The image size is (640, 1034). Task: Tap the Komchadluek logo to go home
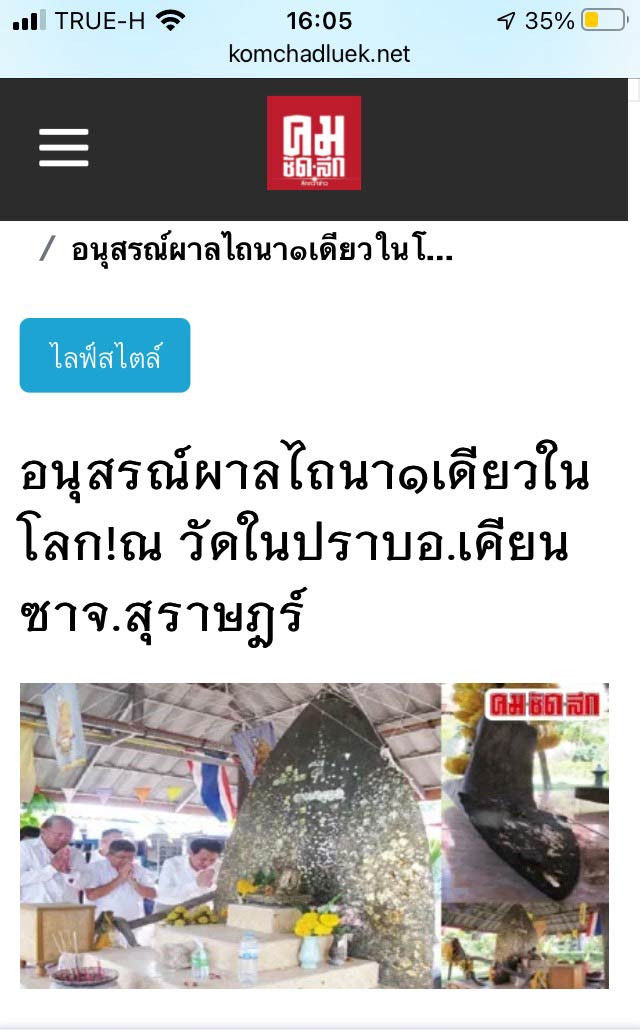point(314,143)
